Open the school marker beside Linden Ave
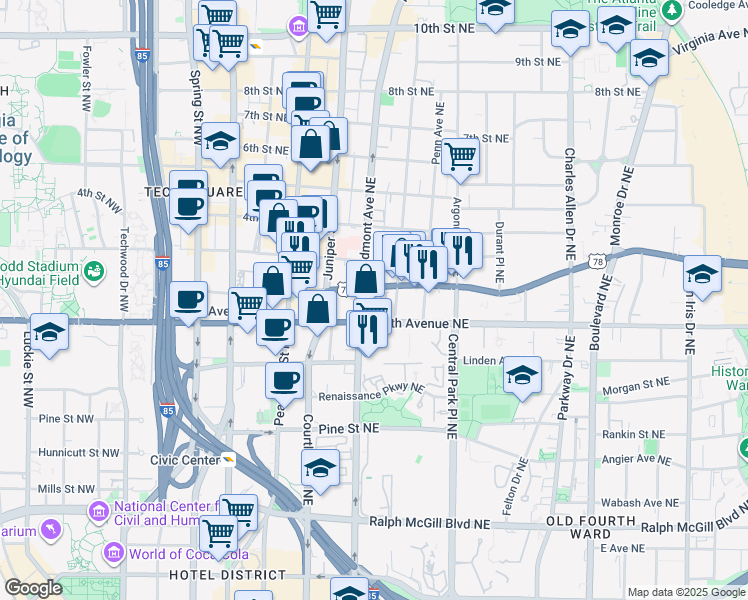Image resolution: width=748 pixels, height=600 pixels. tap(521, 375)
